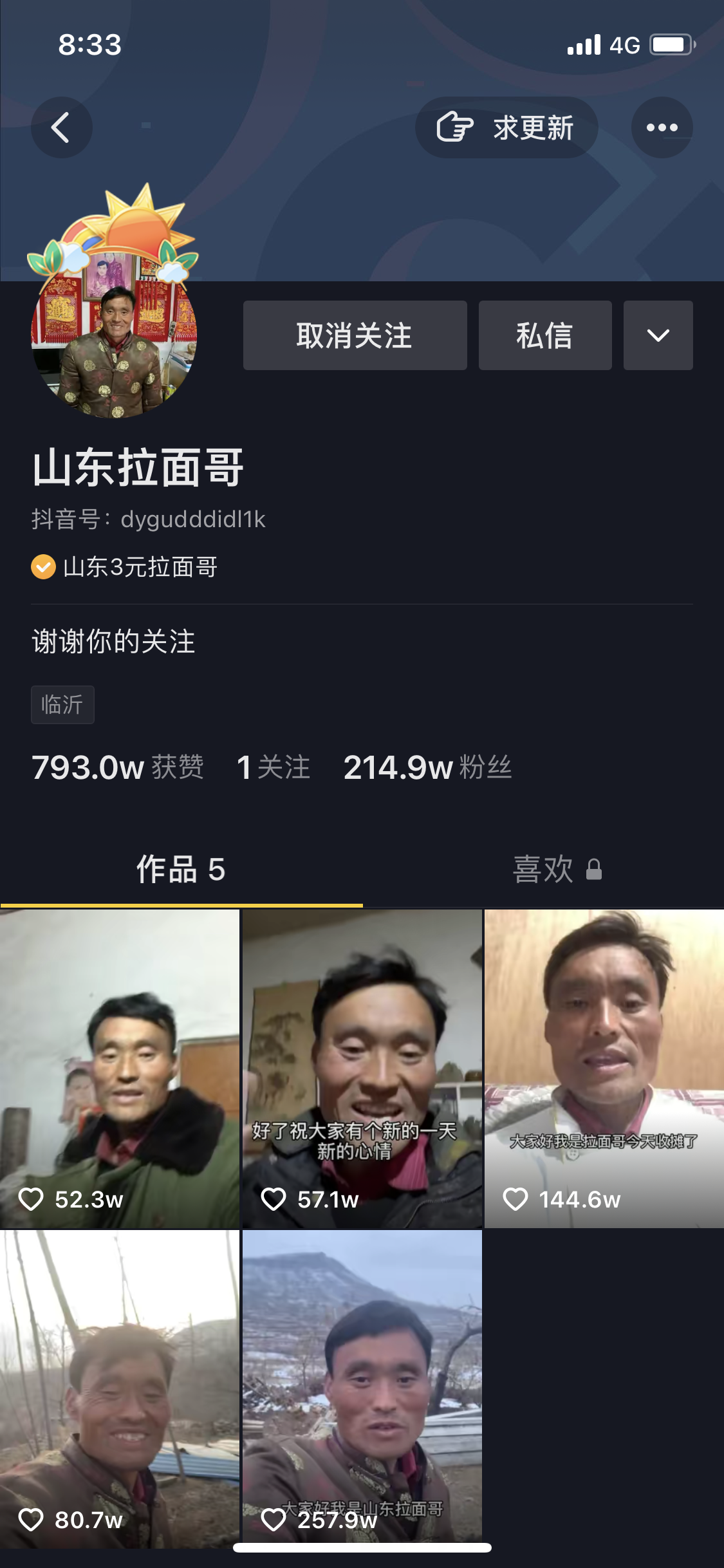Open the more options (...) menu
This screenshot has width=724, height=1568.
coord(662,127)
